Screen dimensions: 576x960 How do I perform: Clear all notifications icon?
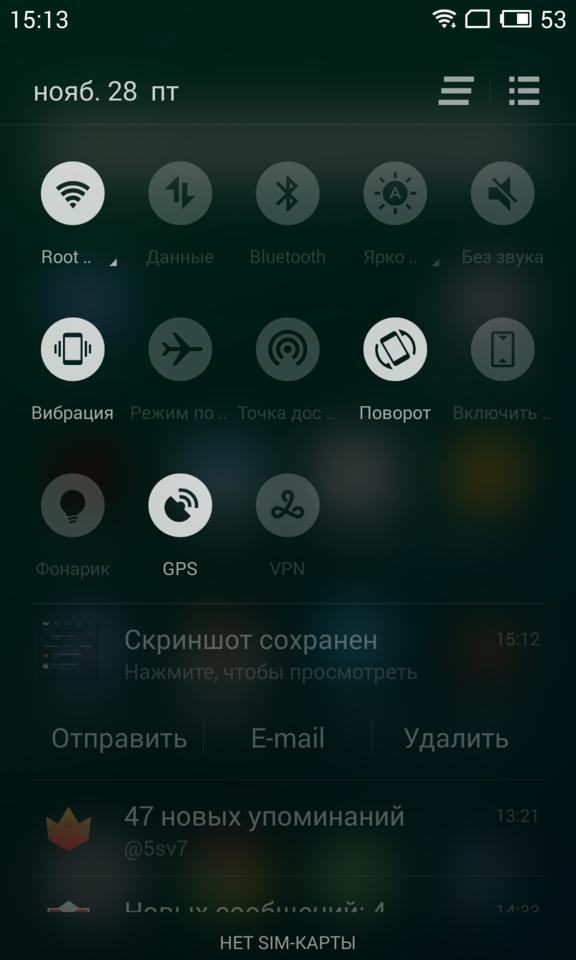(456, 91)
